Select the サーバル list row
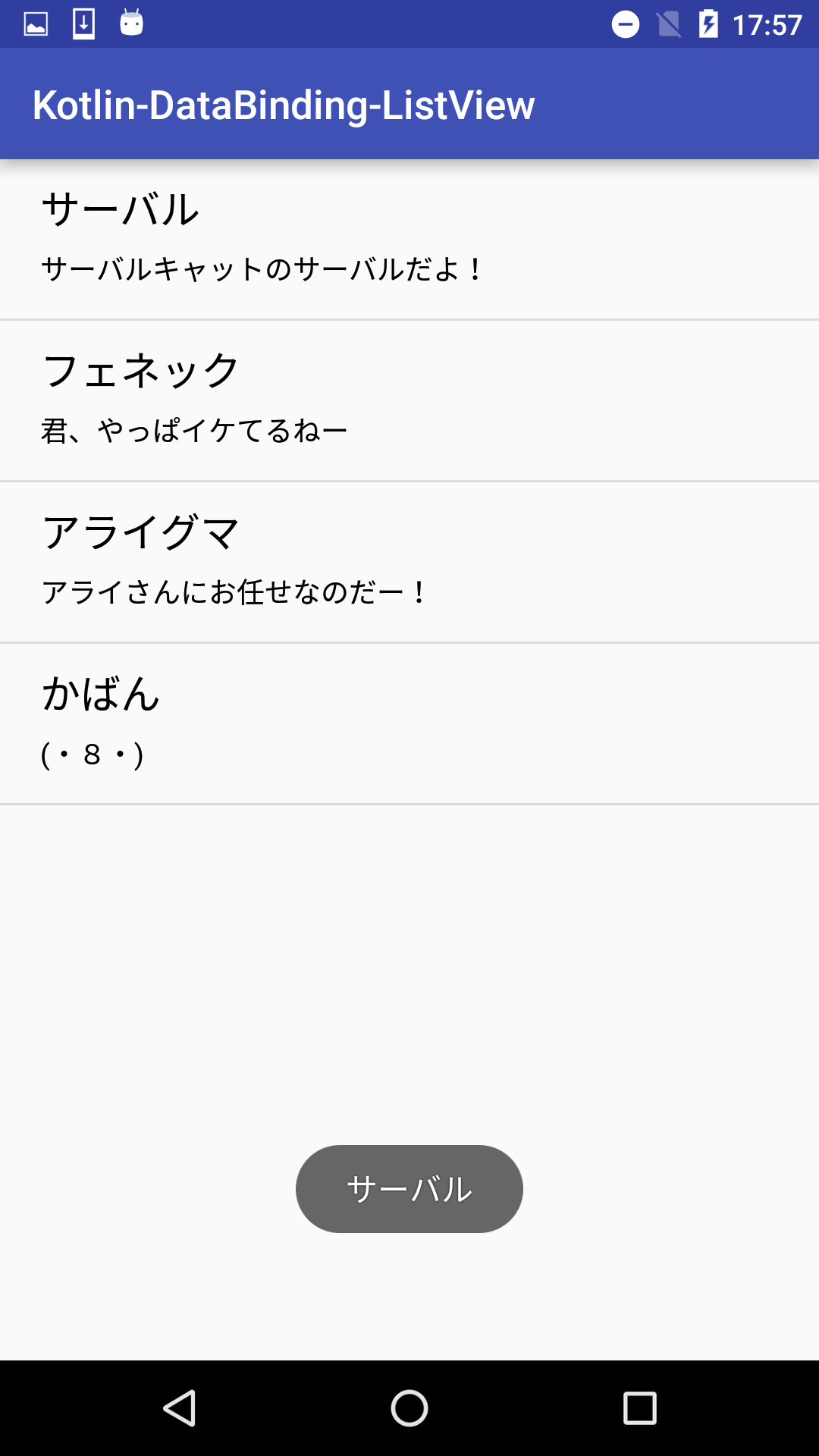 (409, 239)
